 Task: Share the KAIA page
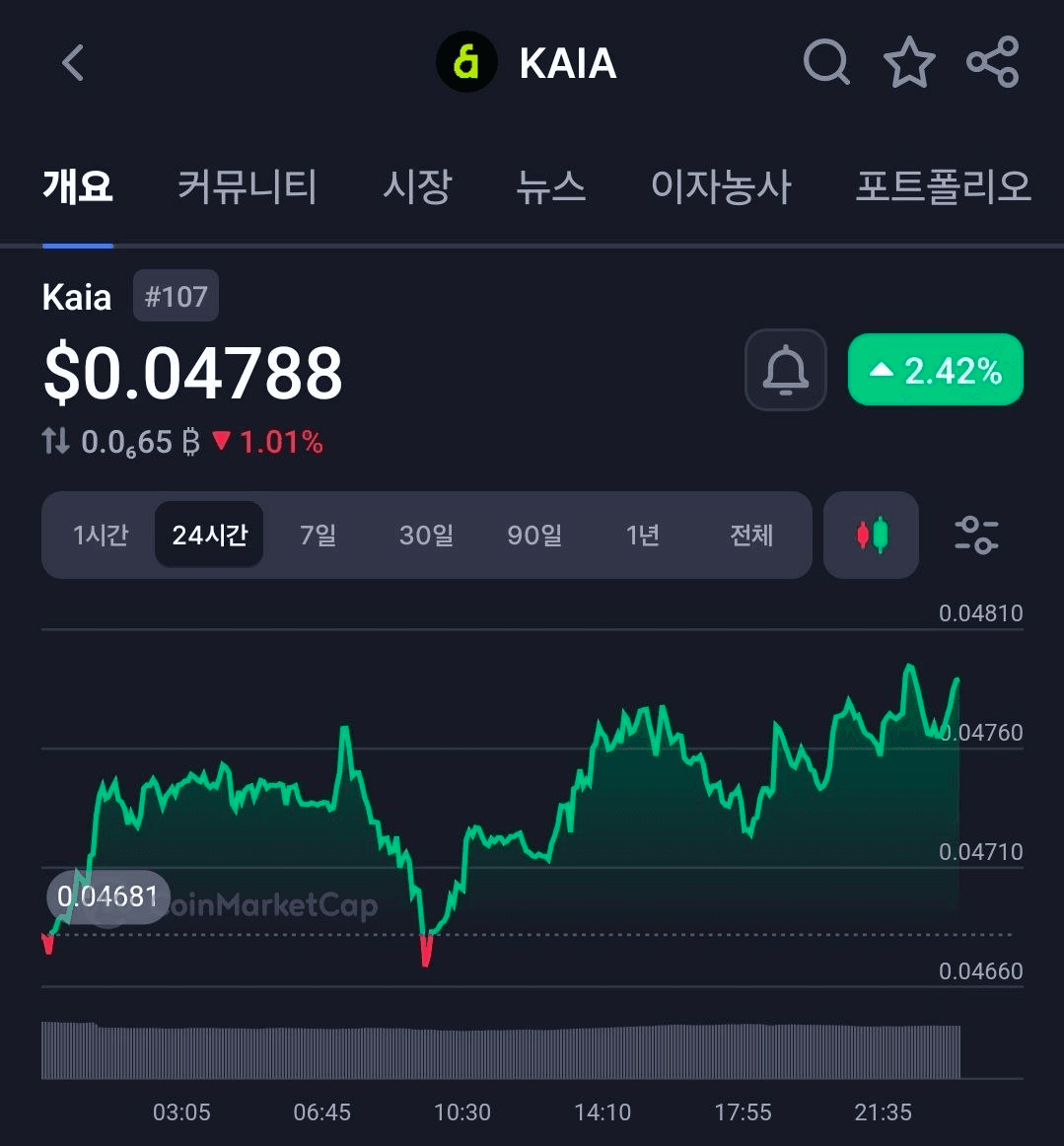(992, 63)
